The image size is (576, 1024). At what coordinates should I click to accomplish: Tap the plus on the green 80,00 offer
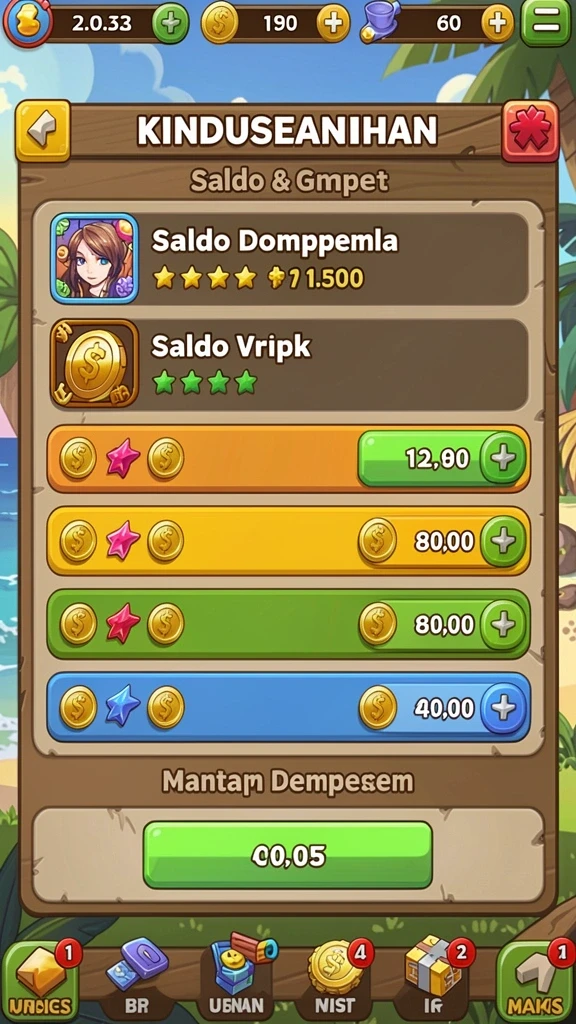click(503, 624)
